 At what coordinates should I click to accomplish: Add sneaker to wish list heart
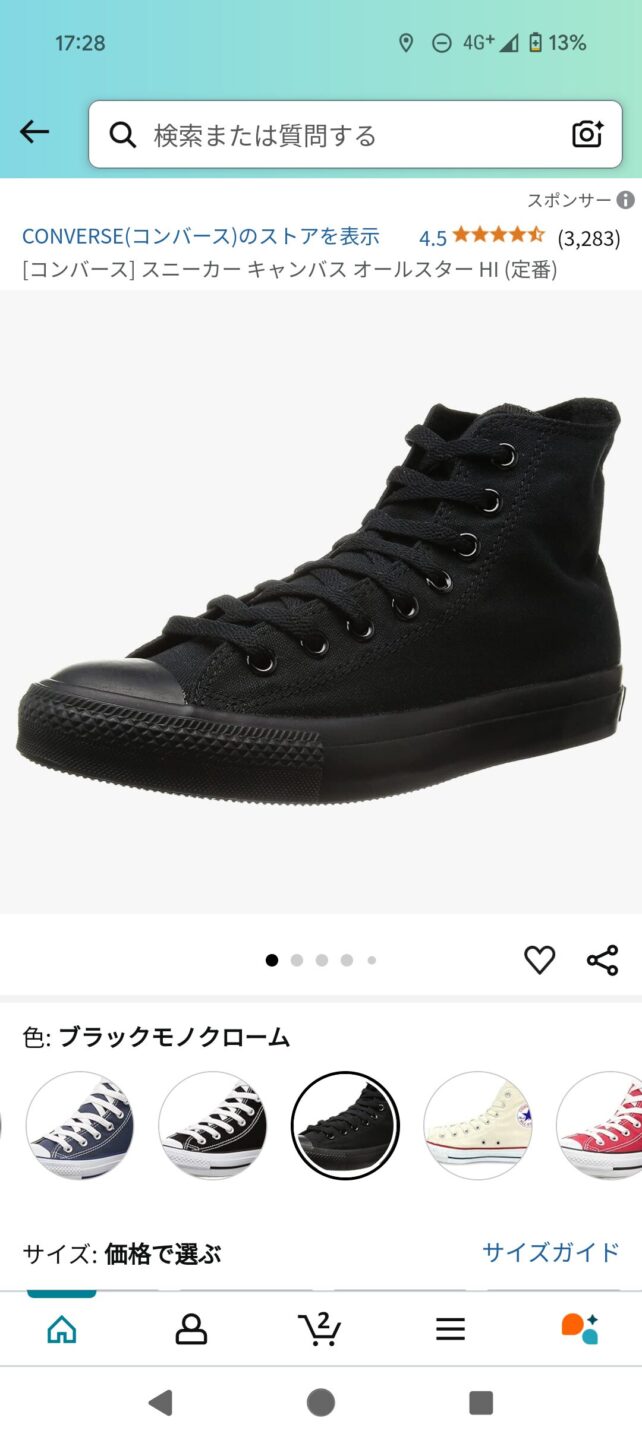(539, 960)
